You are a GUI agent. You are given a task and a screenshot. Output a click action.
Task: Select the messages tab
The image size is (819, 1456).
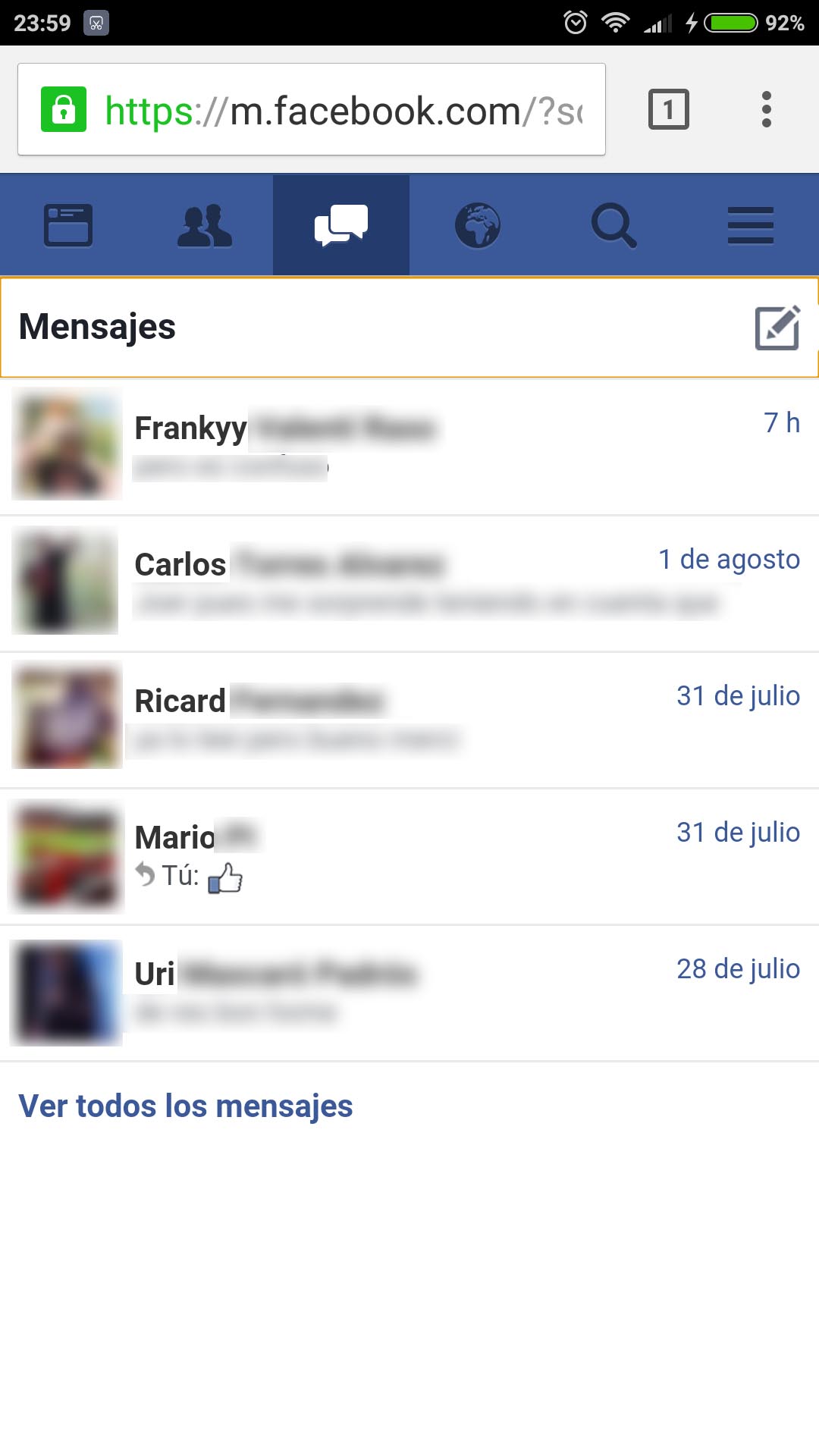coord(341,225)
